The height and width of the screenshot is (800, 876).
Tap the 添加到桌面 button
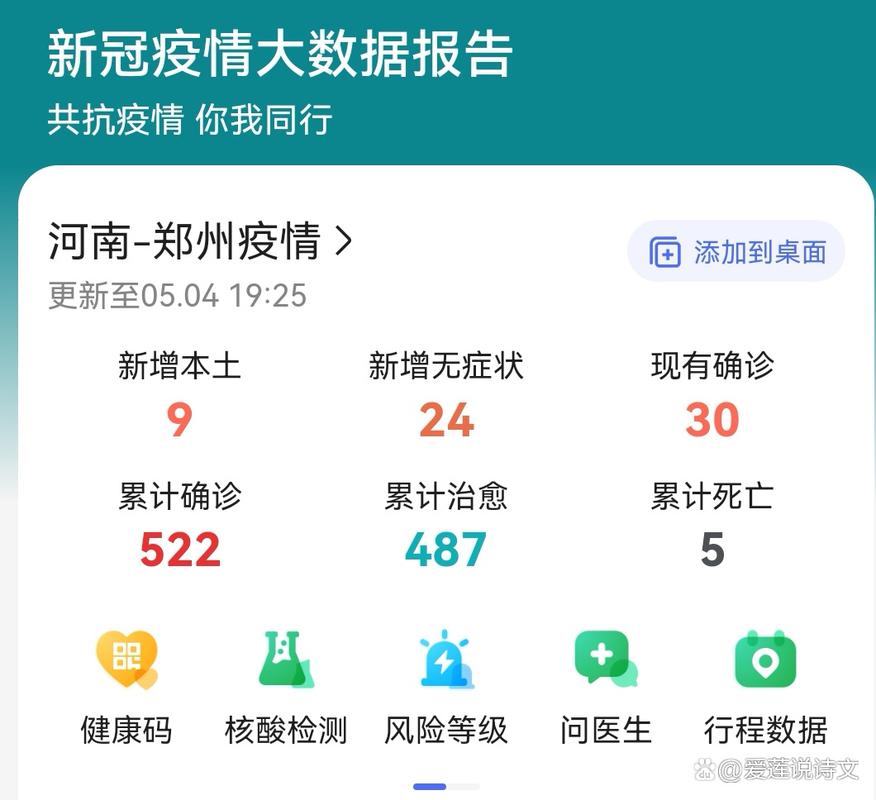[x=736, y=252]
